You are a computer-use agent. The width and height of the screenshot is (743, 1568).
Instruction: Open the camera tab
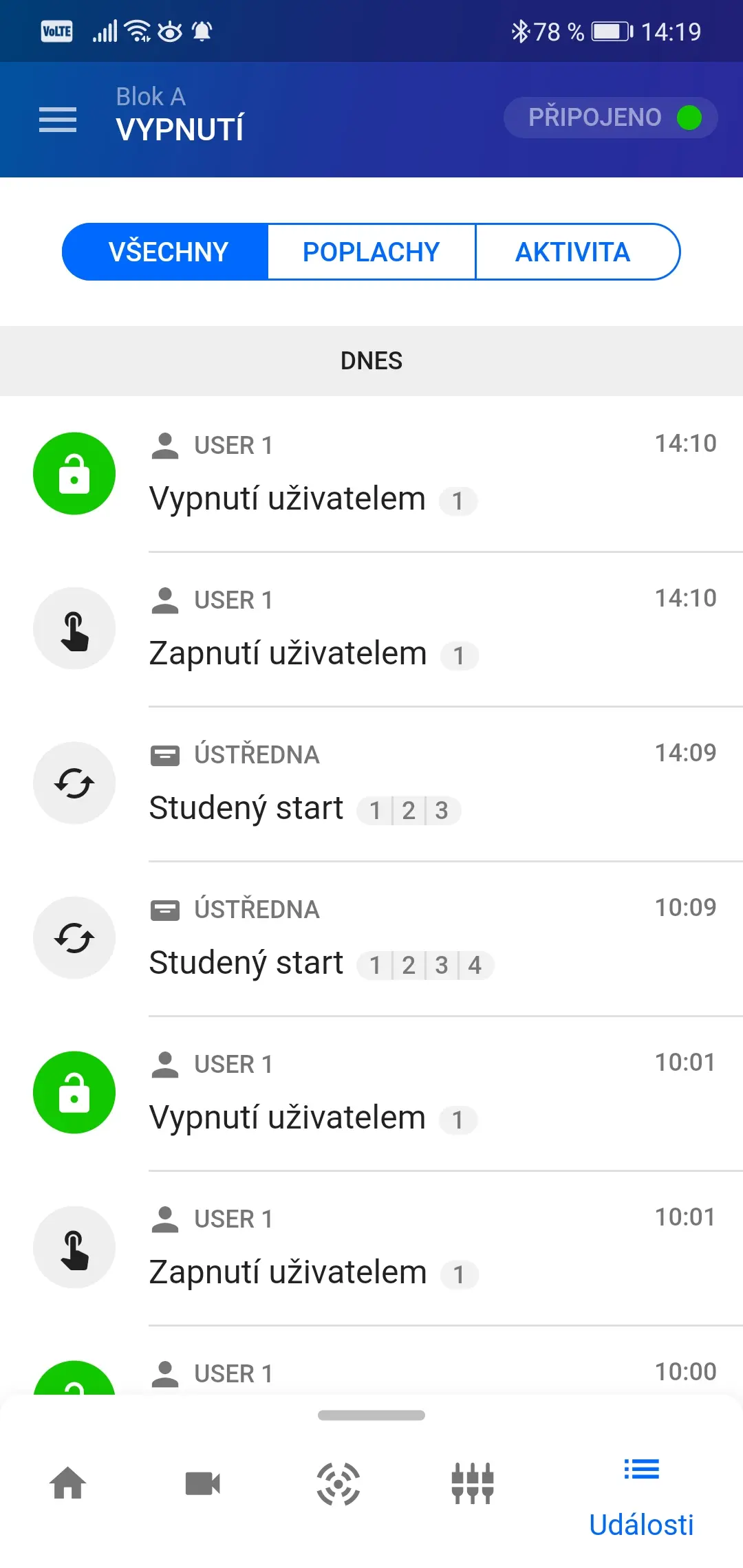[203, 1483]
